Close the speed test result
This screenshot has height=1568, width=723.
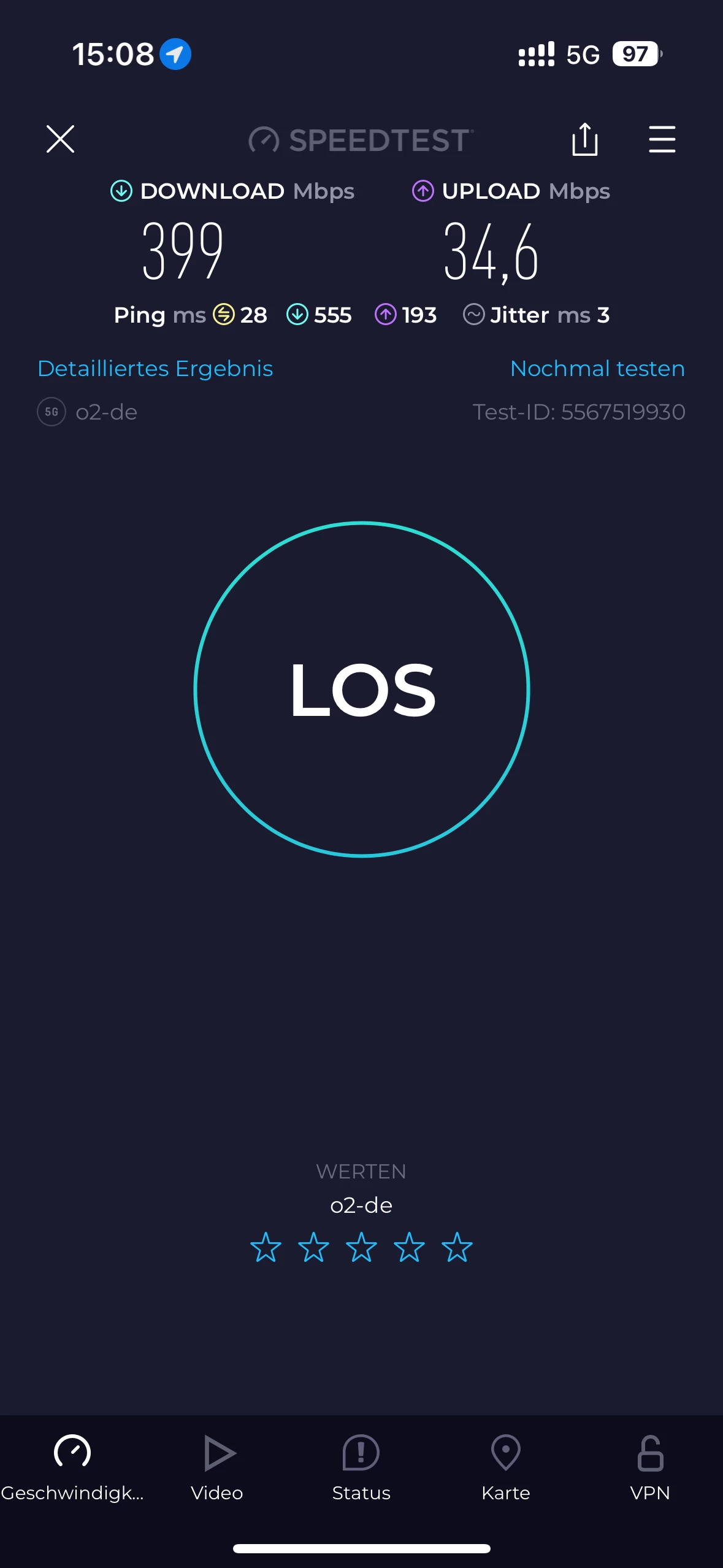click(60, 139)
